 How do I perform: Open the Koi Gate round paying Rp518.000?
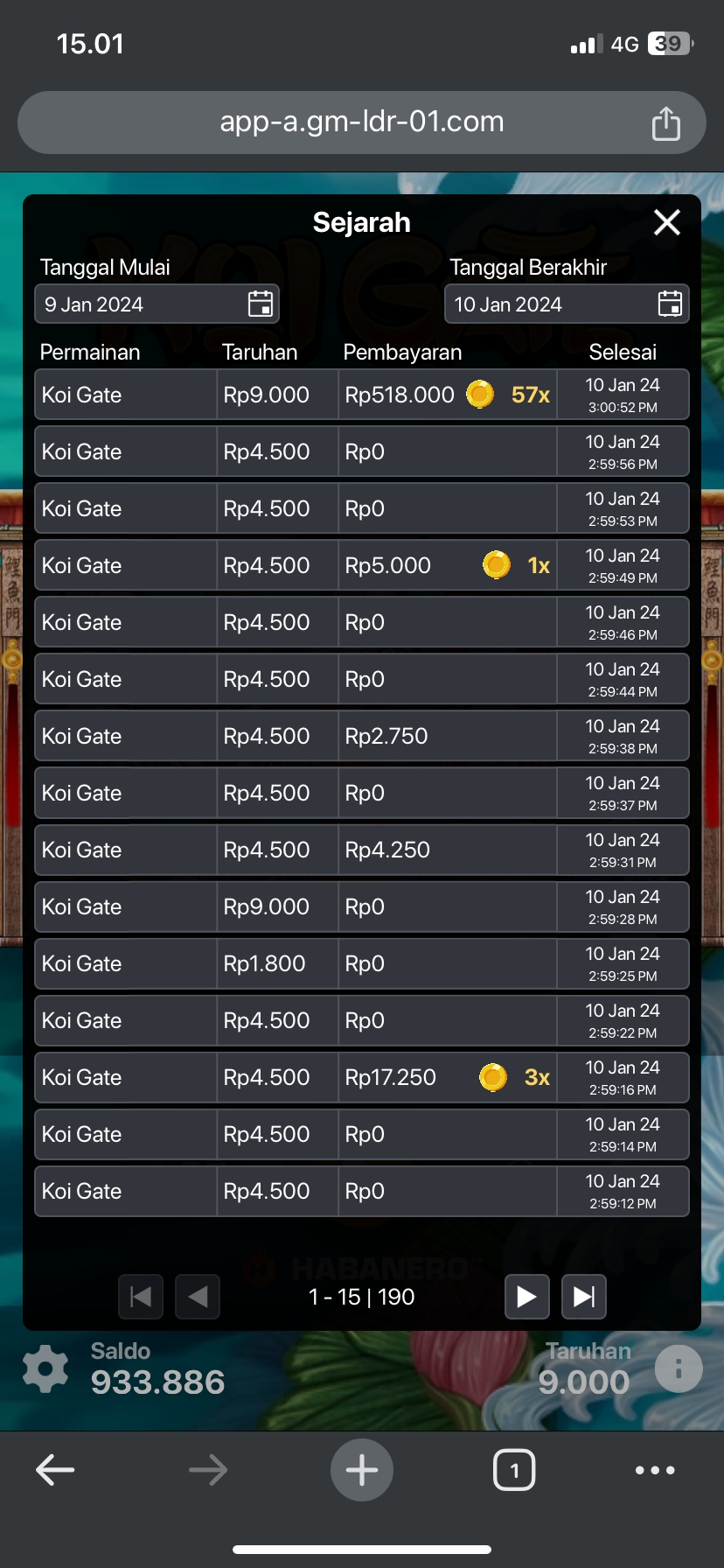coord(361,395)
